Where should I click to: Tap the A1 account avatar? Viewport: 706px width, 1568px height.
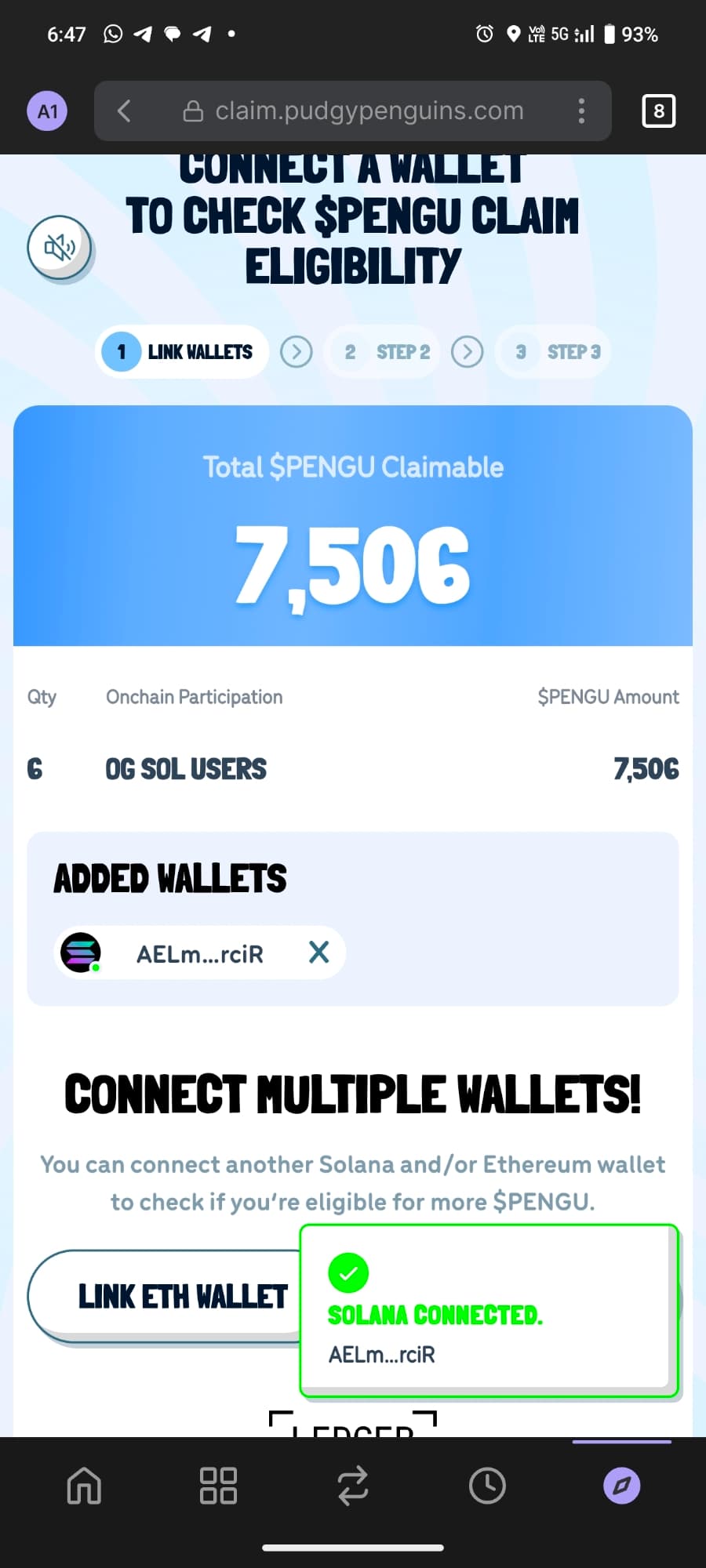coord(47,111)
